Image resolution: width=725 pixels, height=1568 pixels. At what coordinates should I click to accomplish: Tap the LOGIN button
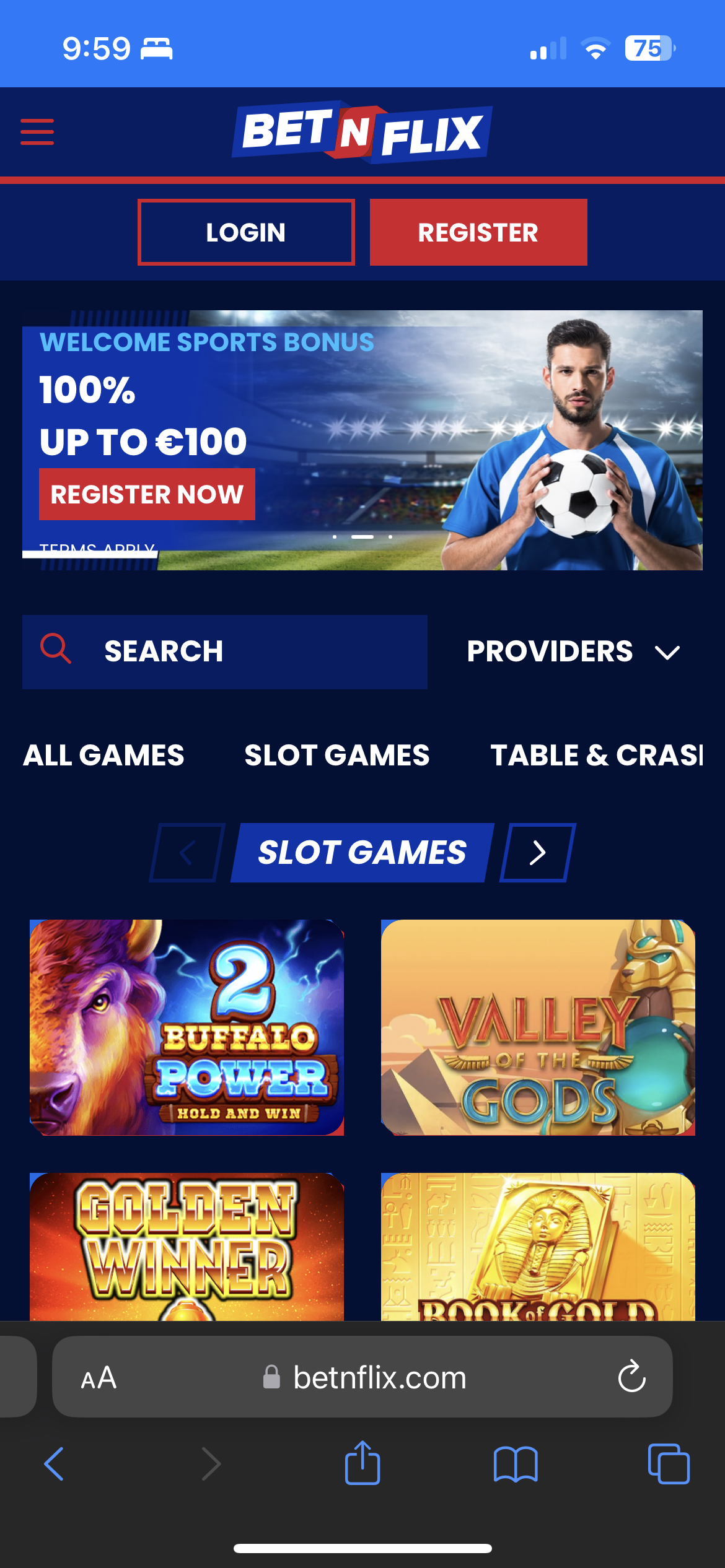click(246, 232)
